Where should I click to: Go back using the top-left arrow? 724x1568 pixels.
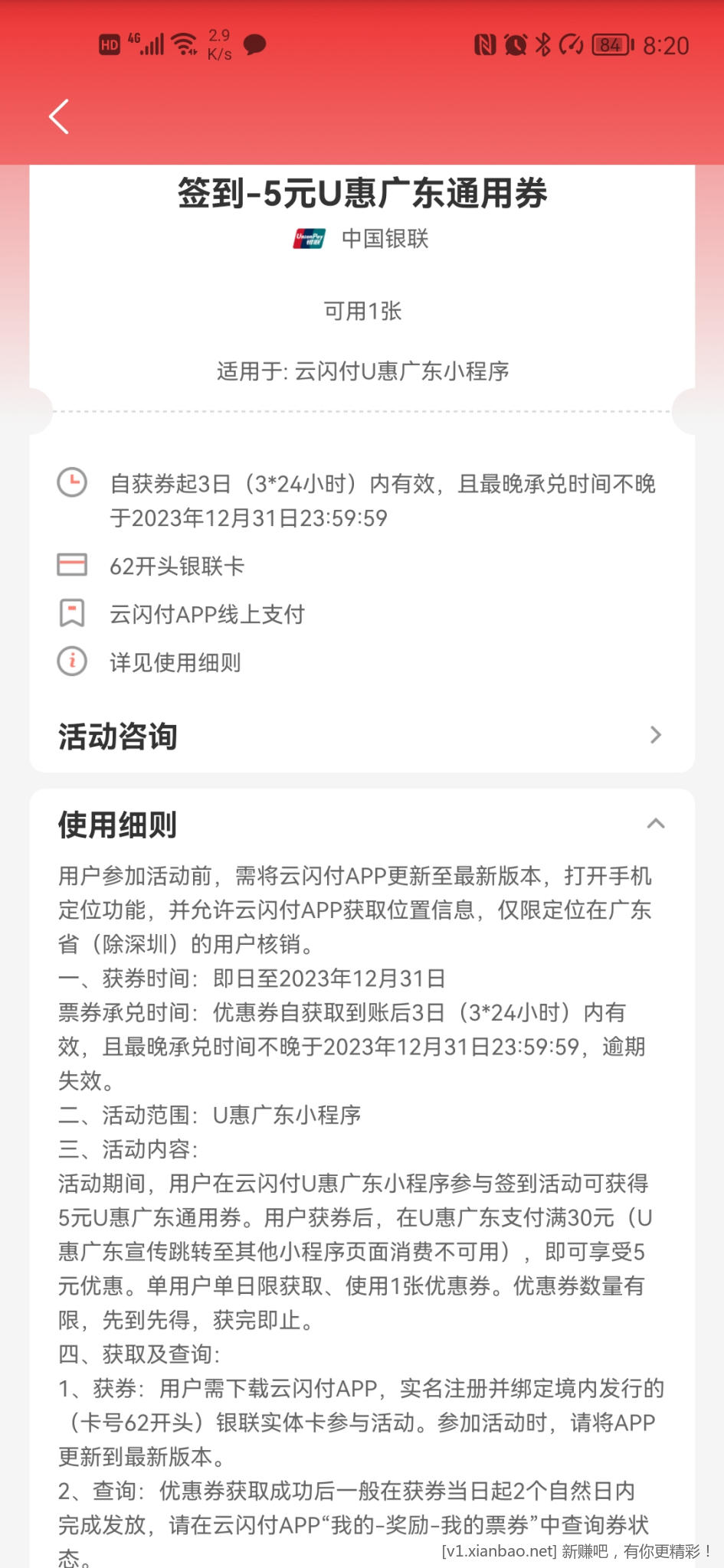[x=59, y=116]
